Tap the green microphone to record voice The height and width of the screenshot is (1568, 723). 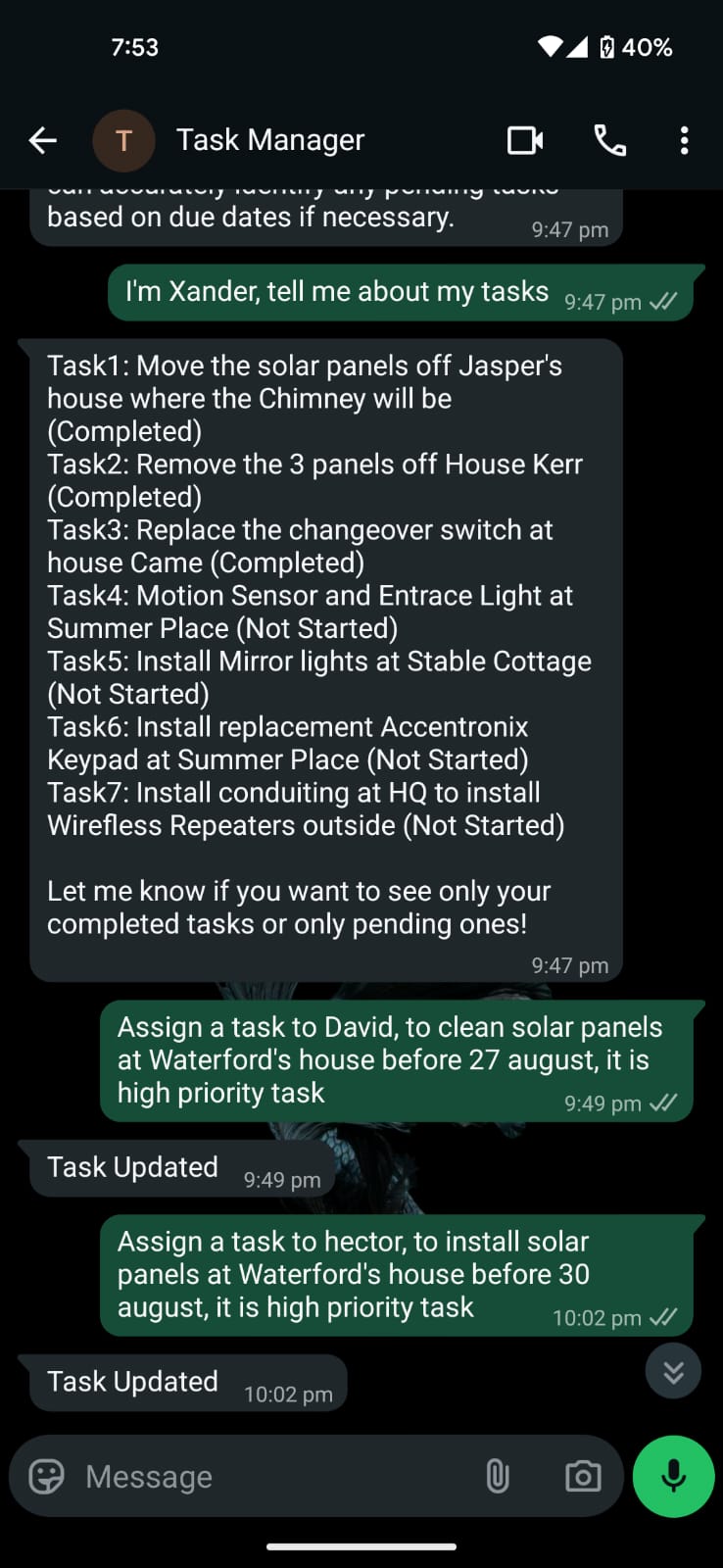(673, 1476)
